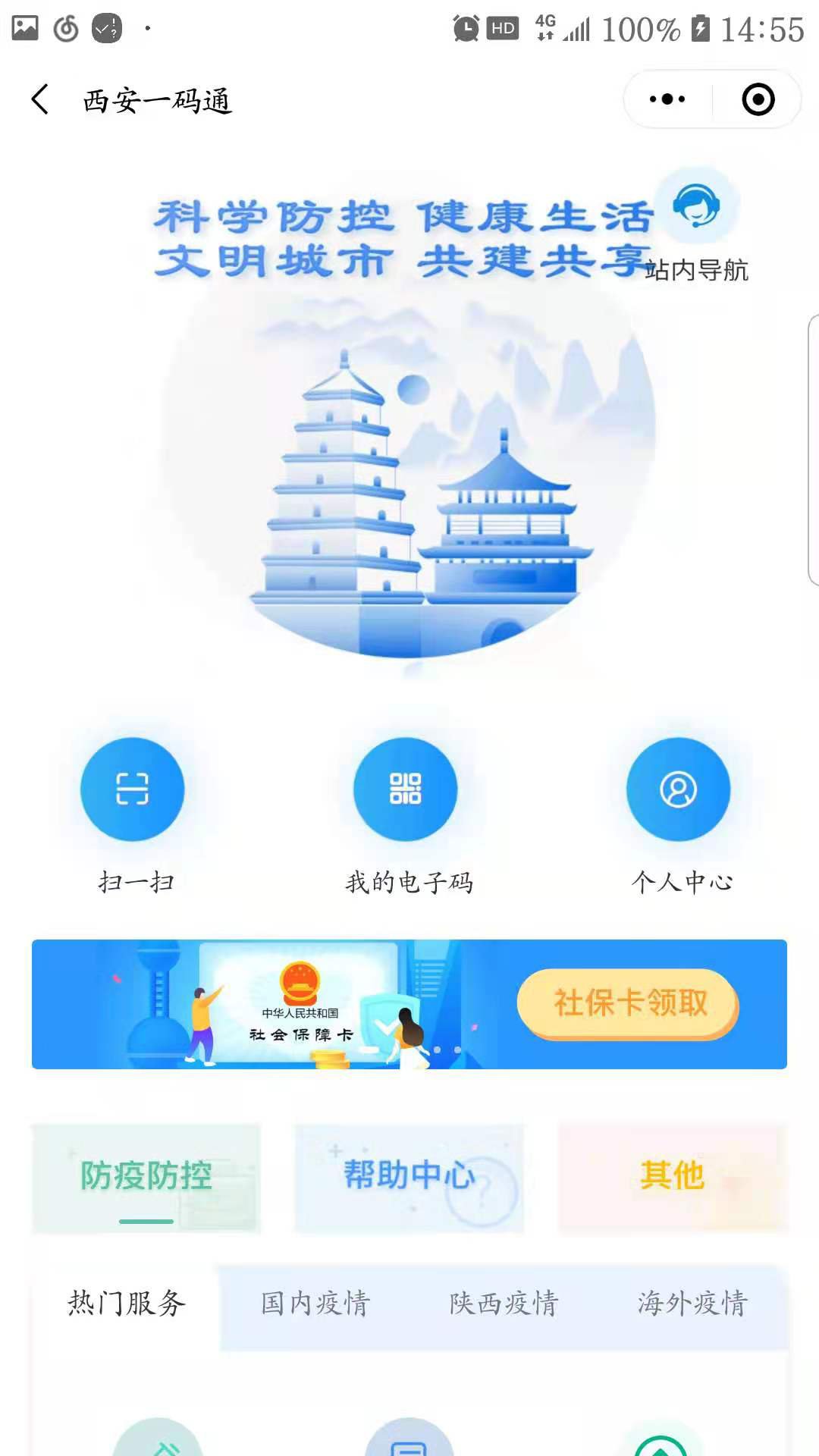Select the 防疫防控 category

coord(146,1177)
